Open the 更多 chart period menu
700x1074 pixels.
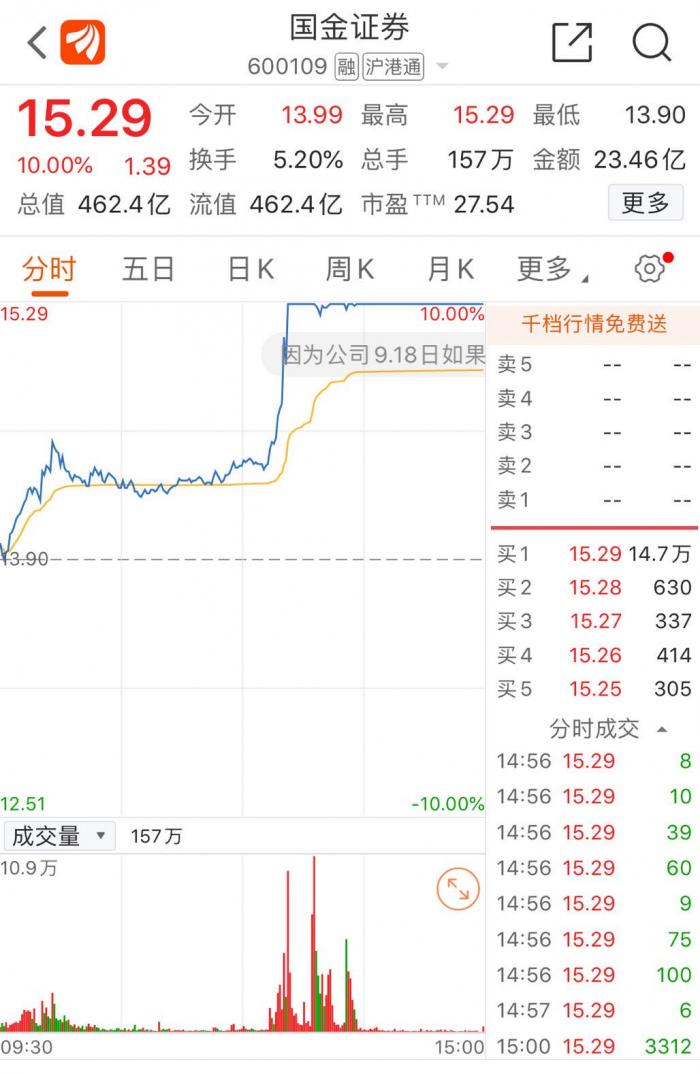click(x=548, y=269)
